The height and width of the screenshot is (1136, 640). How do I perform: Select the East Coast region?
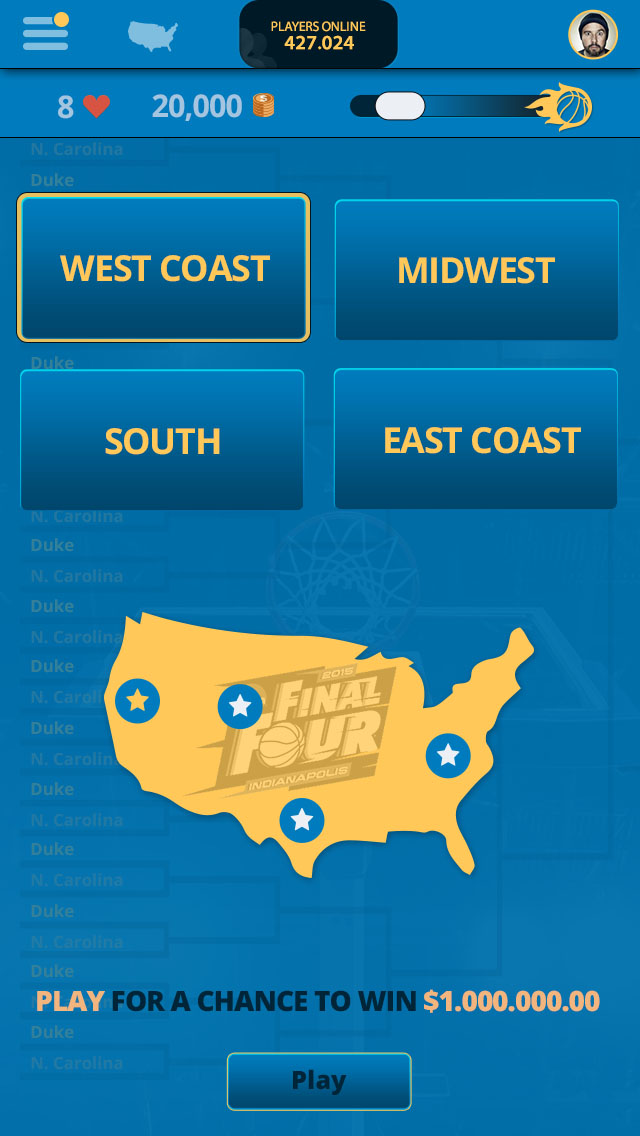[x=475, y=438]
